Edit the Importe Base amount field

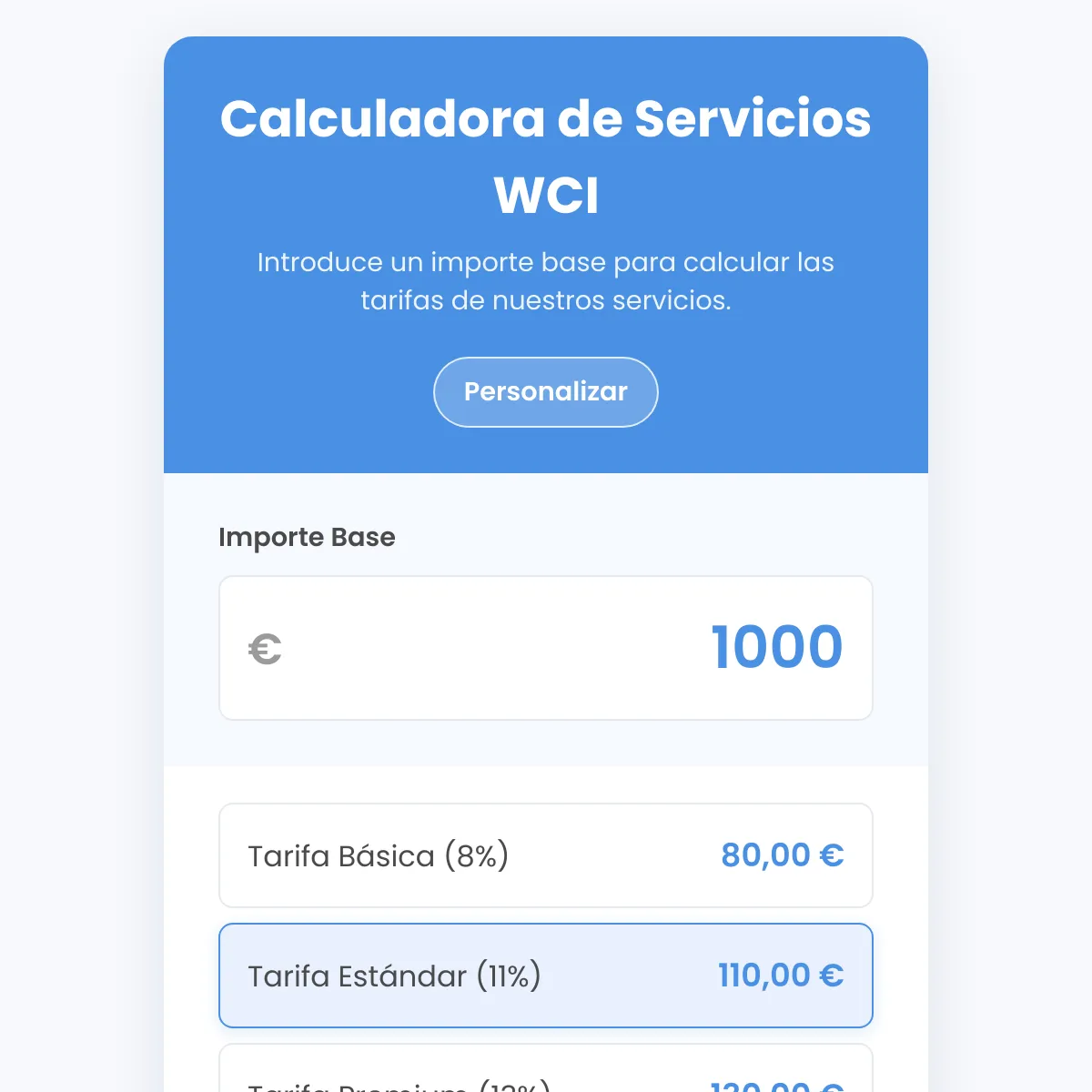[x=564, y=648]
